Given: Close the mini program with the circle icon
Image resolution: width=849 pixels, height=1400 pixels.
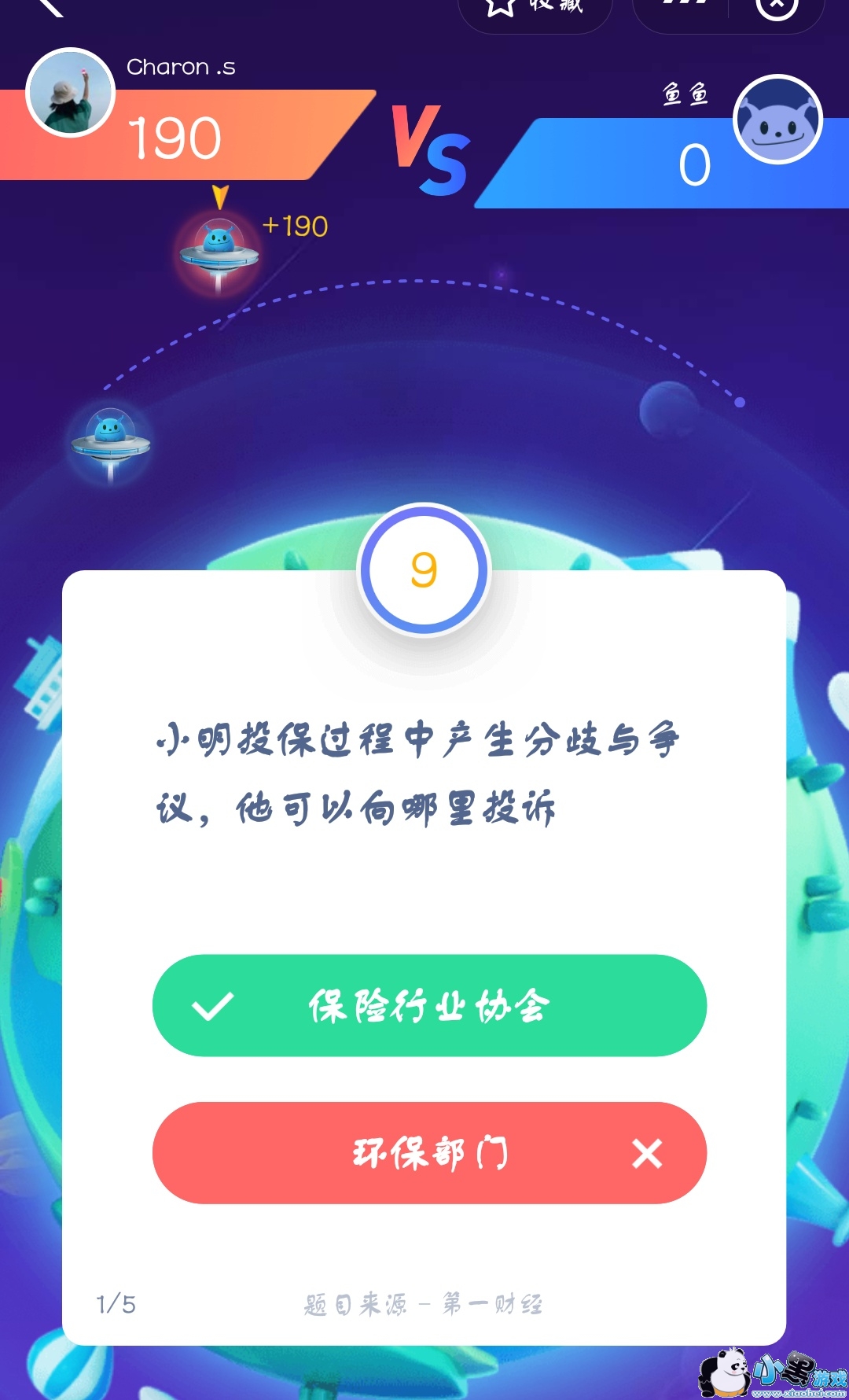Looking at the screenshot, I should coord(777,6).
